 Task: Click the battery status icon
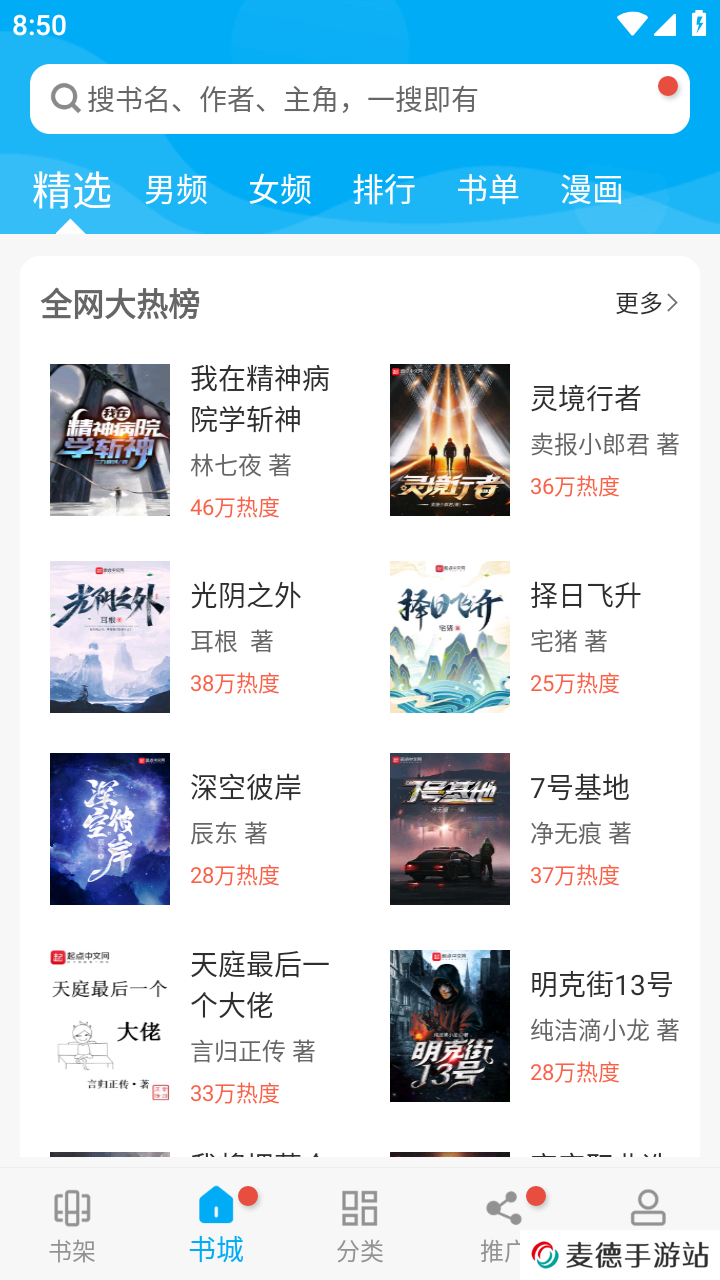tap(699, 24)
